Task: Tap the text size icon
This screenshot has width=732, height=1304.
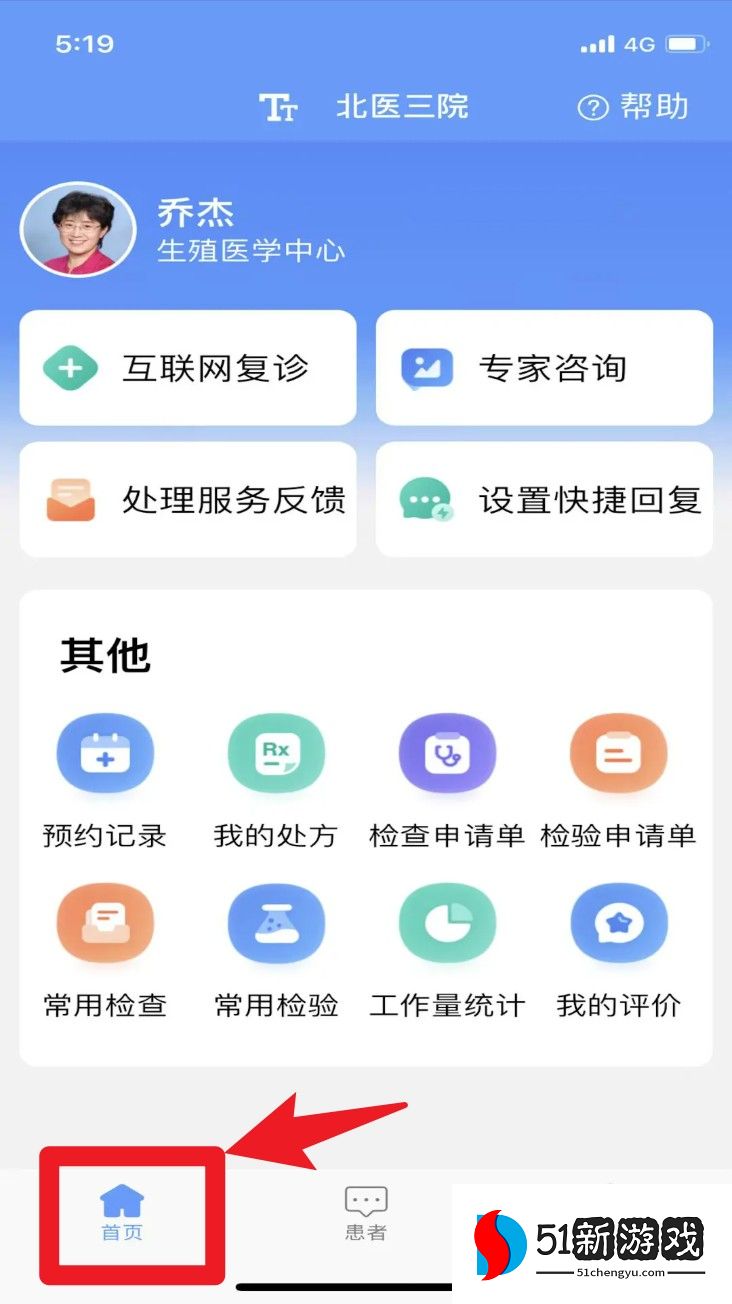Action: tap(278, 107)
